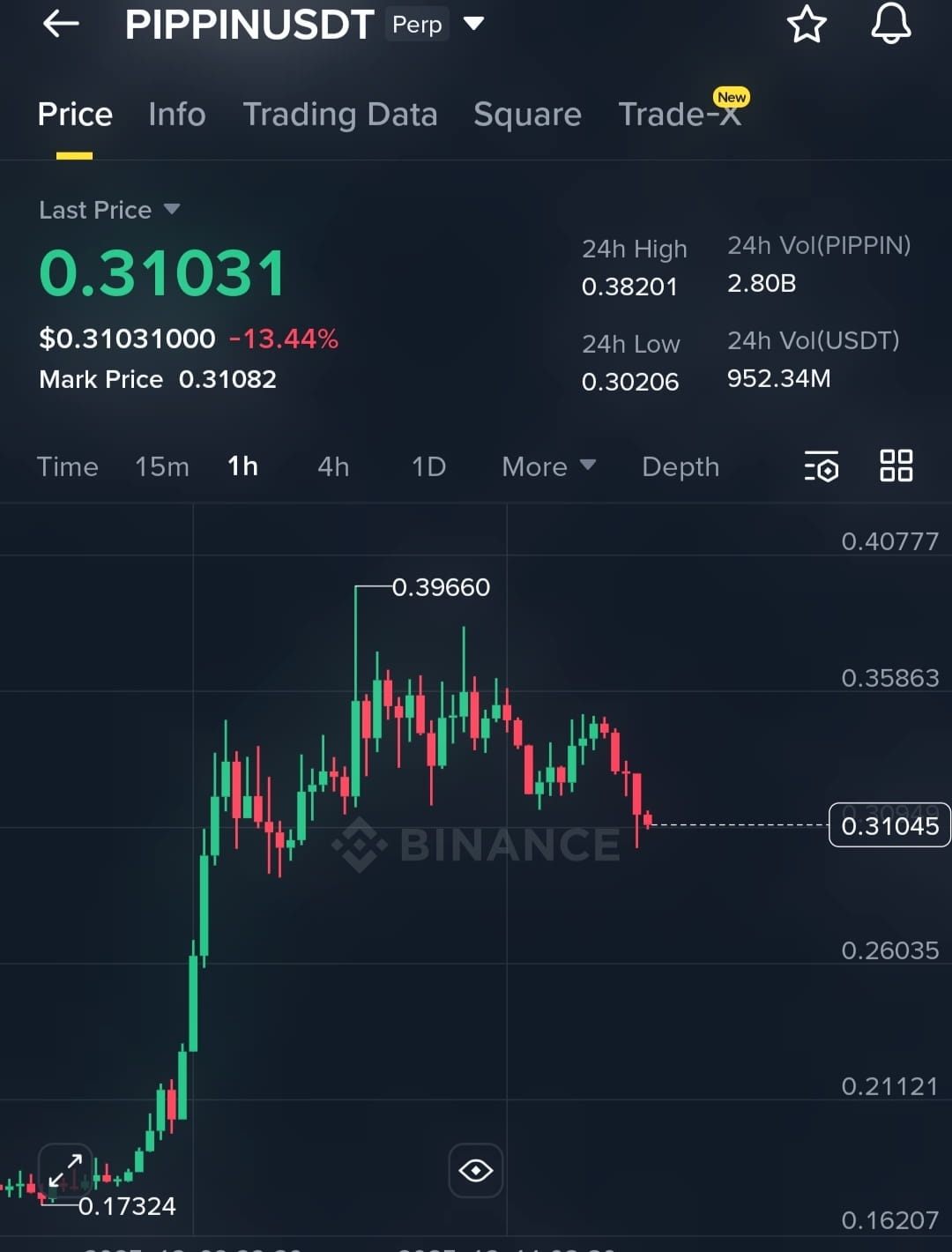Switch to the Trading Data tab

(340, 115)
